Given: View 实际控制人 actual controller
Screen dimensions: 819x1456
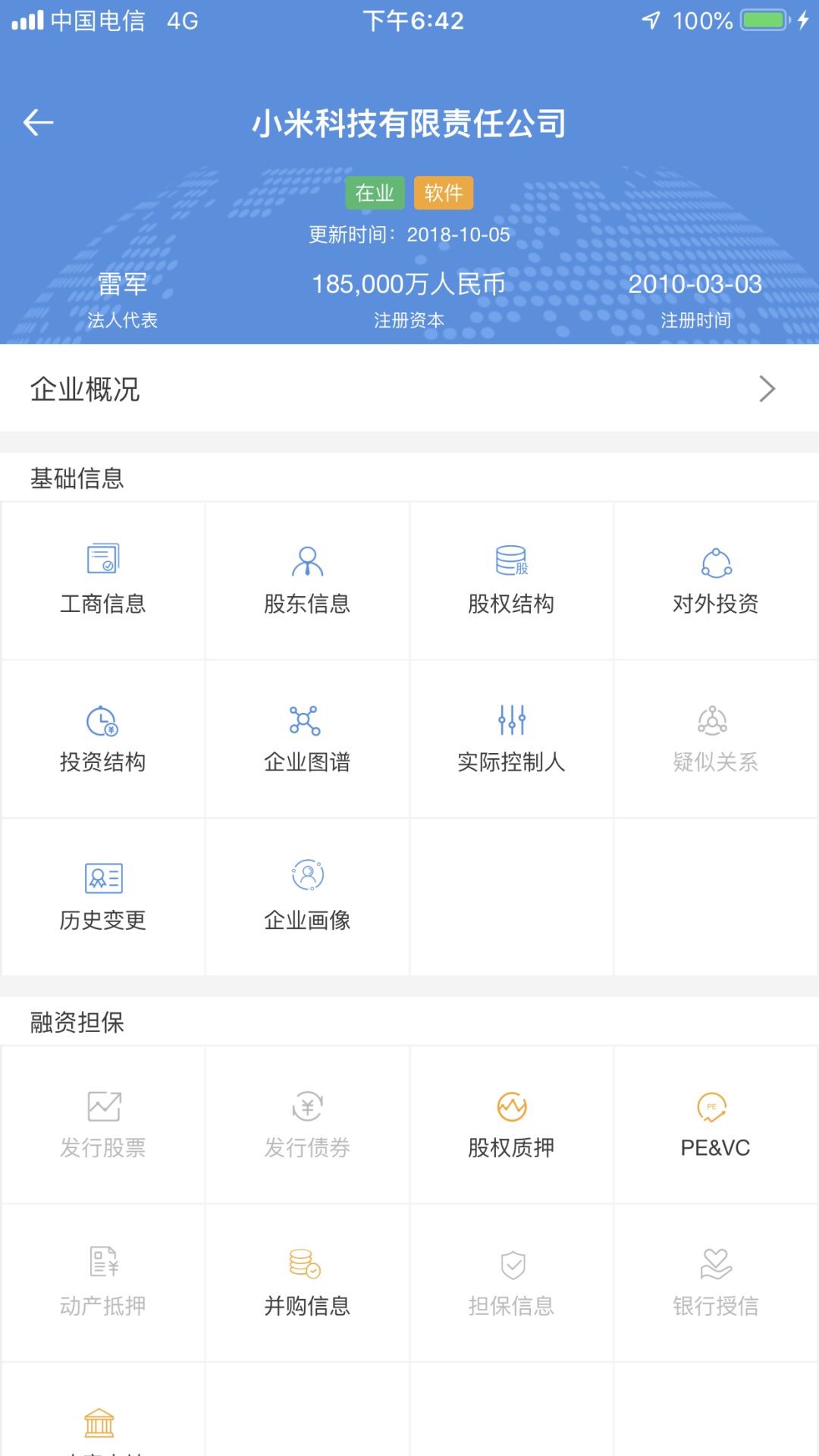Looking at the screenshot, I should 512,739.
